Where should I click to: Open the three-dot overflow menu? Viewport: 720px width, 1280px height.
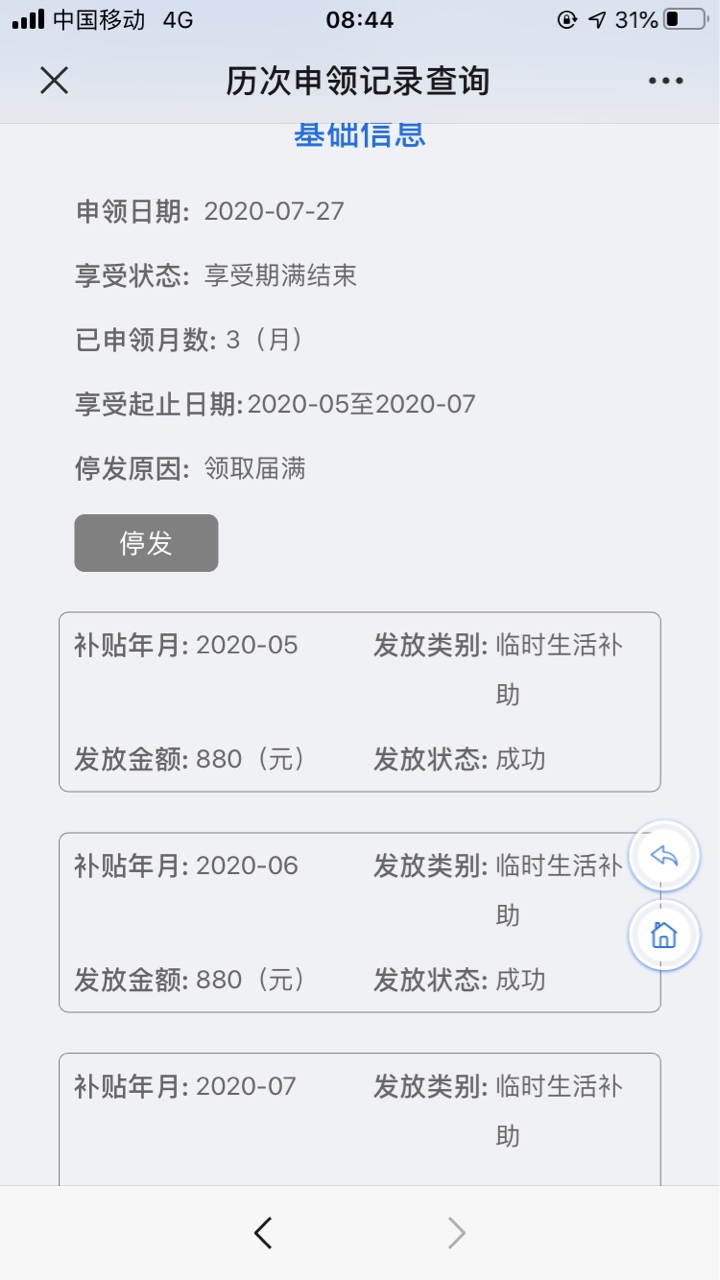pos(666,81)
